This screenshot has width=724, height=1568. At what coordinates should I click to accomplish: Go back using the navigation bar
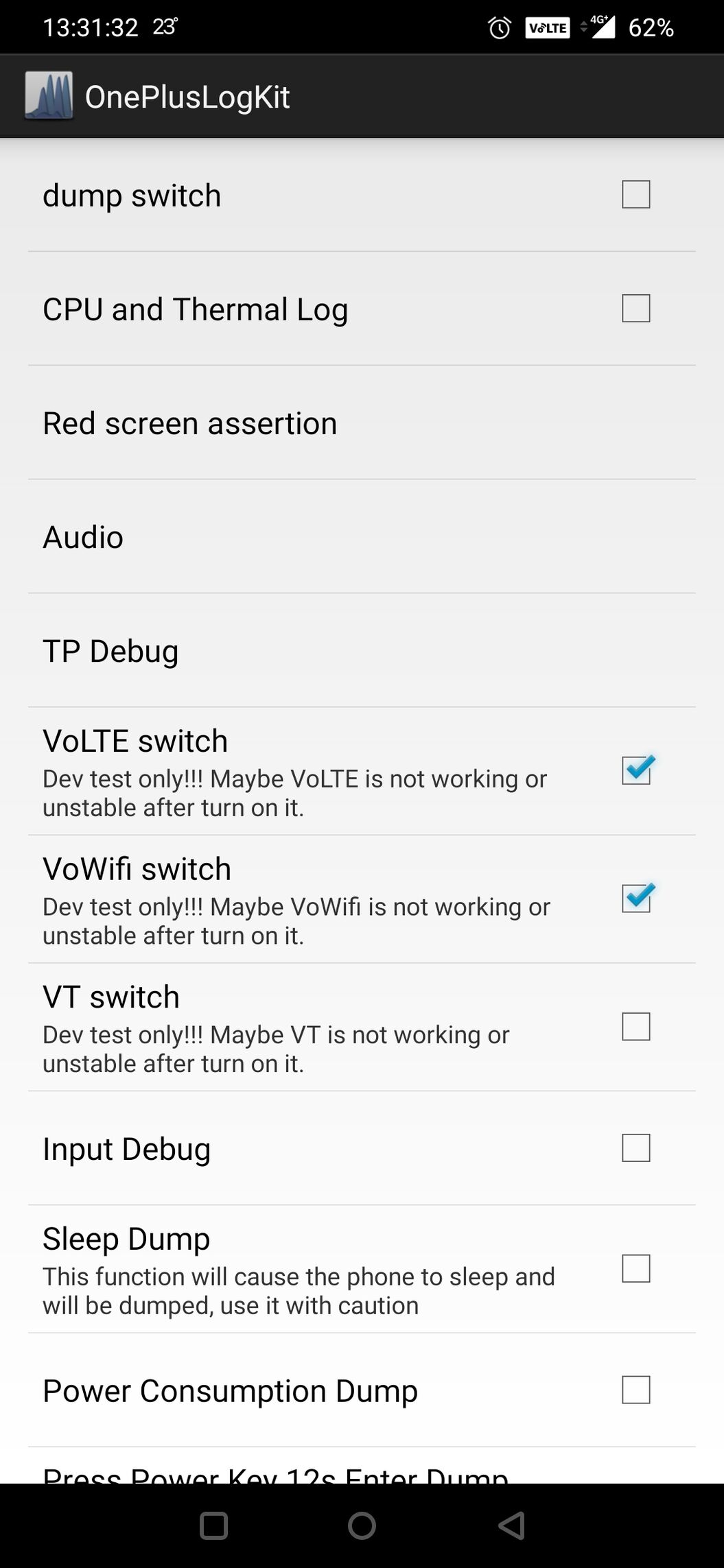pyautogui.click(x=511, y=1526)
